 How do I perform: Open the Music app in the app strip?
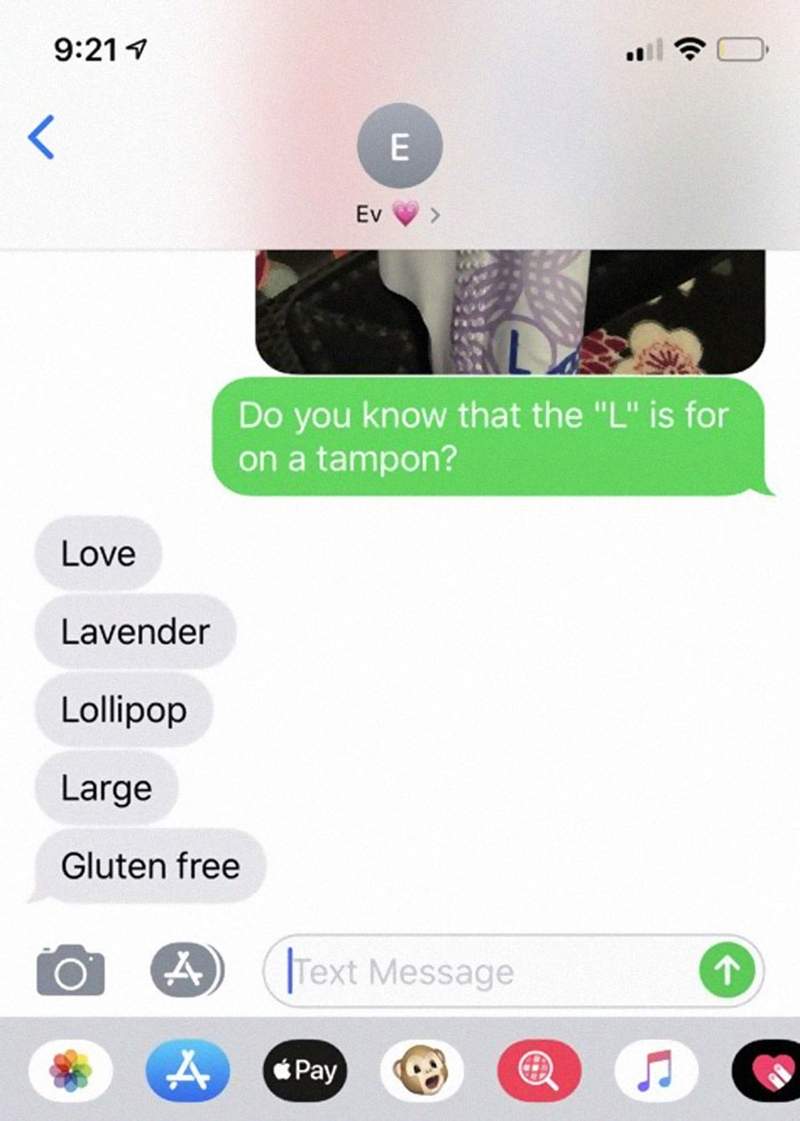pyautogui.click(x=656, y=1071)
